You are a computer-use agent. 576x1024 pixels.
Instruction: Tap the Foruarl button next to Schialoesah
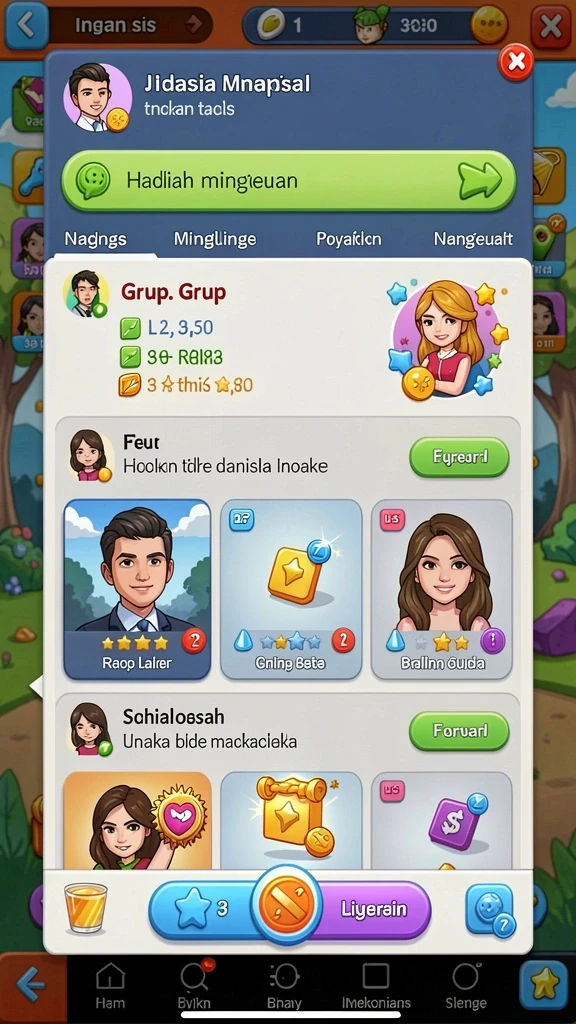click(x=459, y=731)
